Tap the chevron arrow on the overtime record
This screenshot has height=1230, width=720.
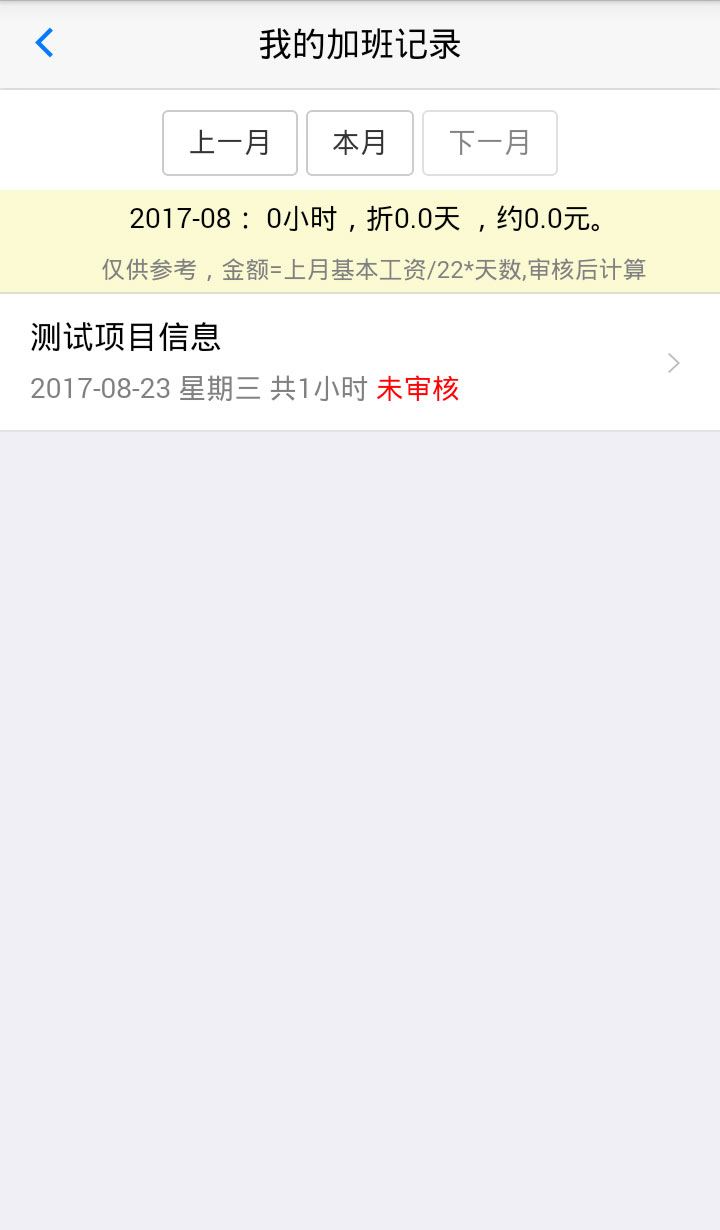672,362
